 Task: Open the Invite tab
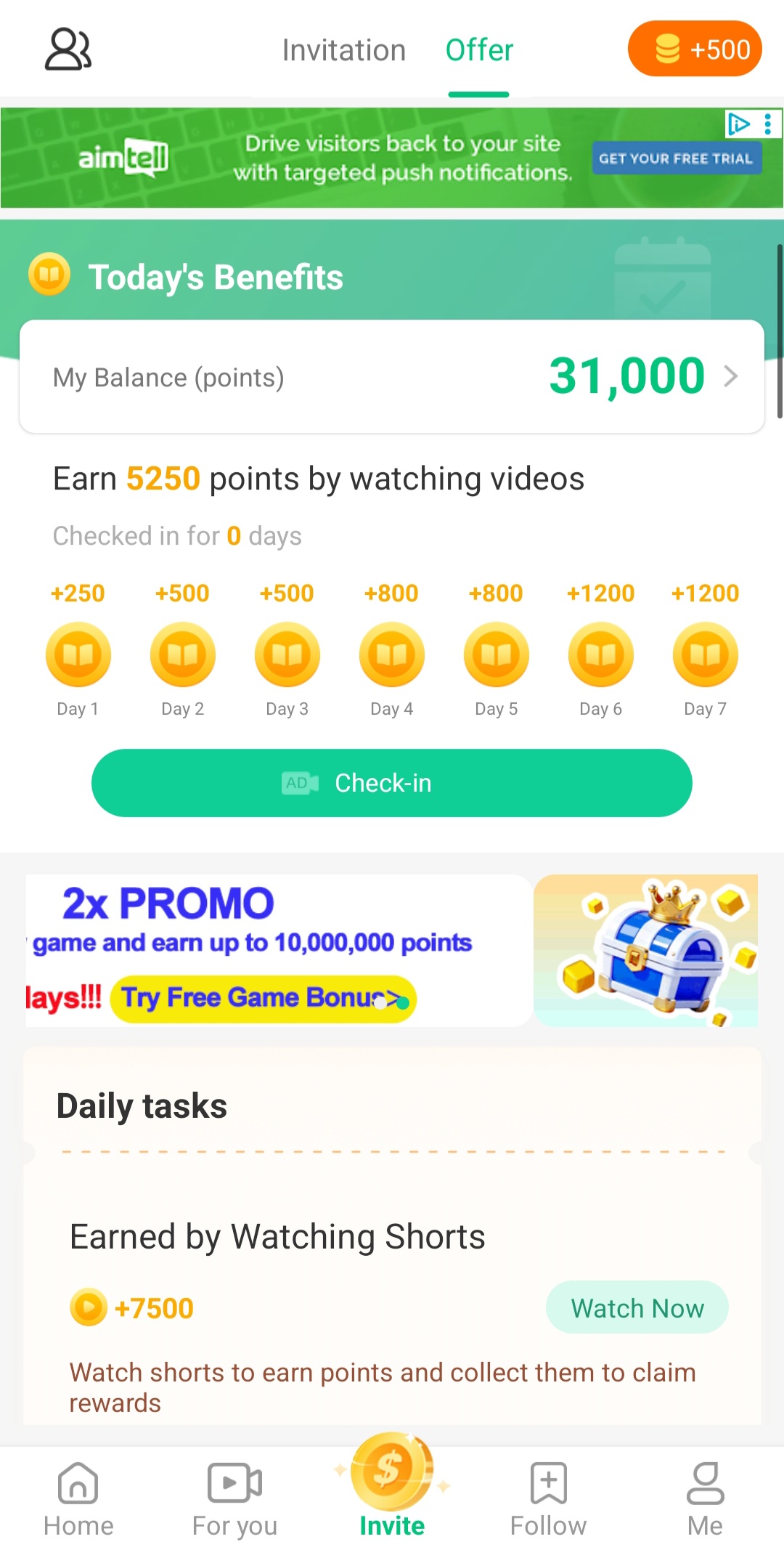(392, 1489)
